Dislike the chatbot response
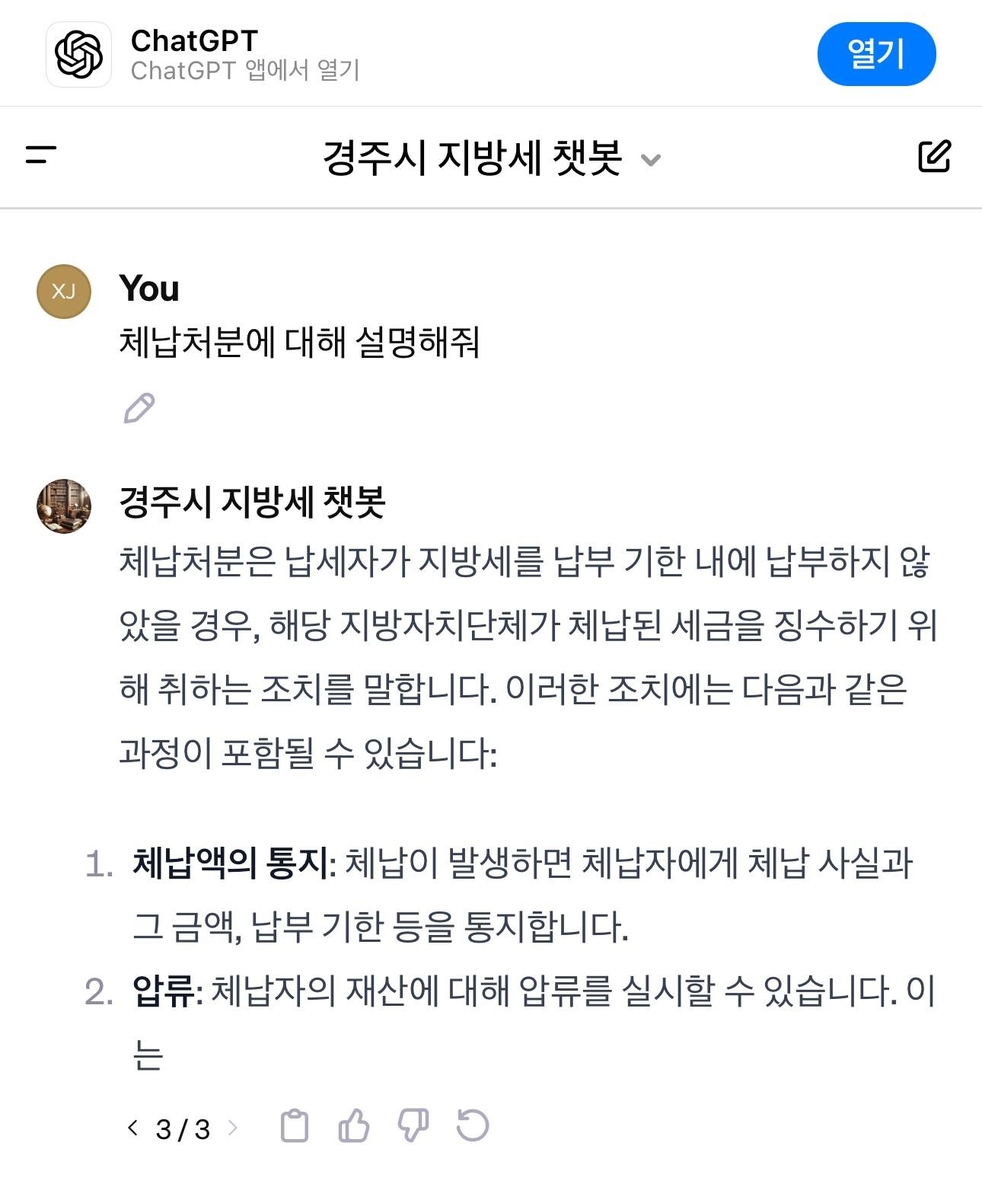The height and width of the screenshot is (1200, 982). (x=413, y=1127)
